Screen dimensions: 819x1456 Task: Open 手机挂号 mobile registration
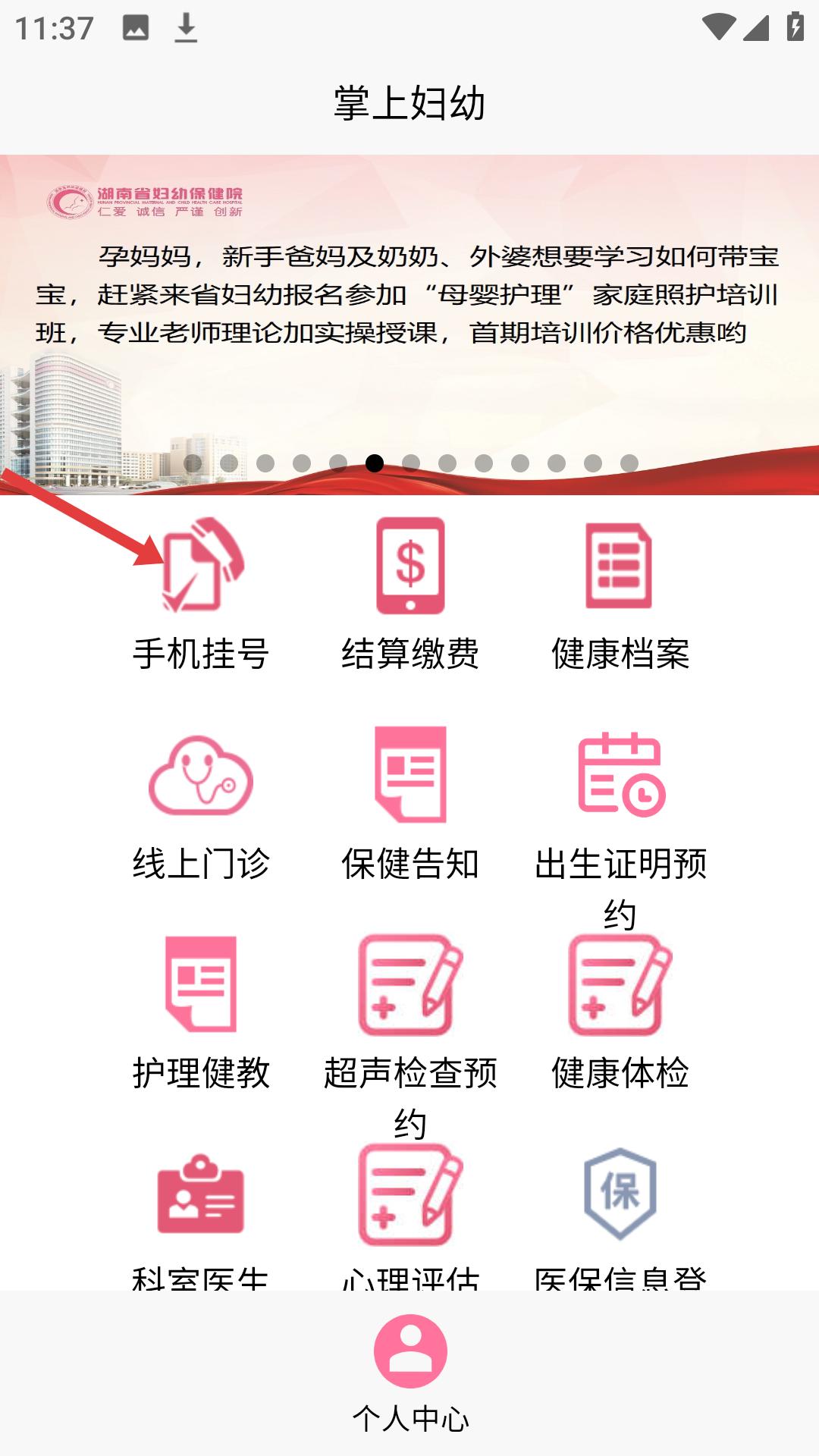[x=201, y=591]
